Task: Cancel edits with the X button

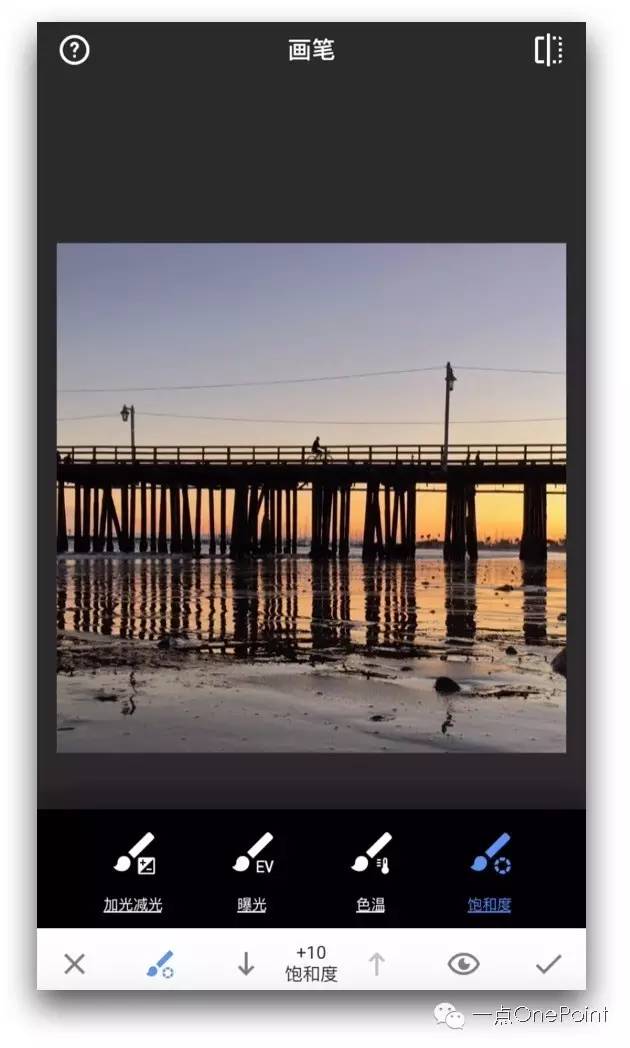Action: pyautogui.click(x=75, y=964)
